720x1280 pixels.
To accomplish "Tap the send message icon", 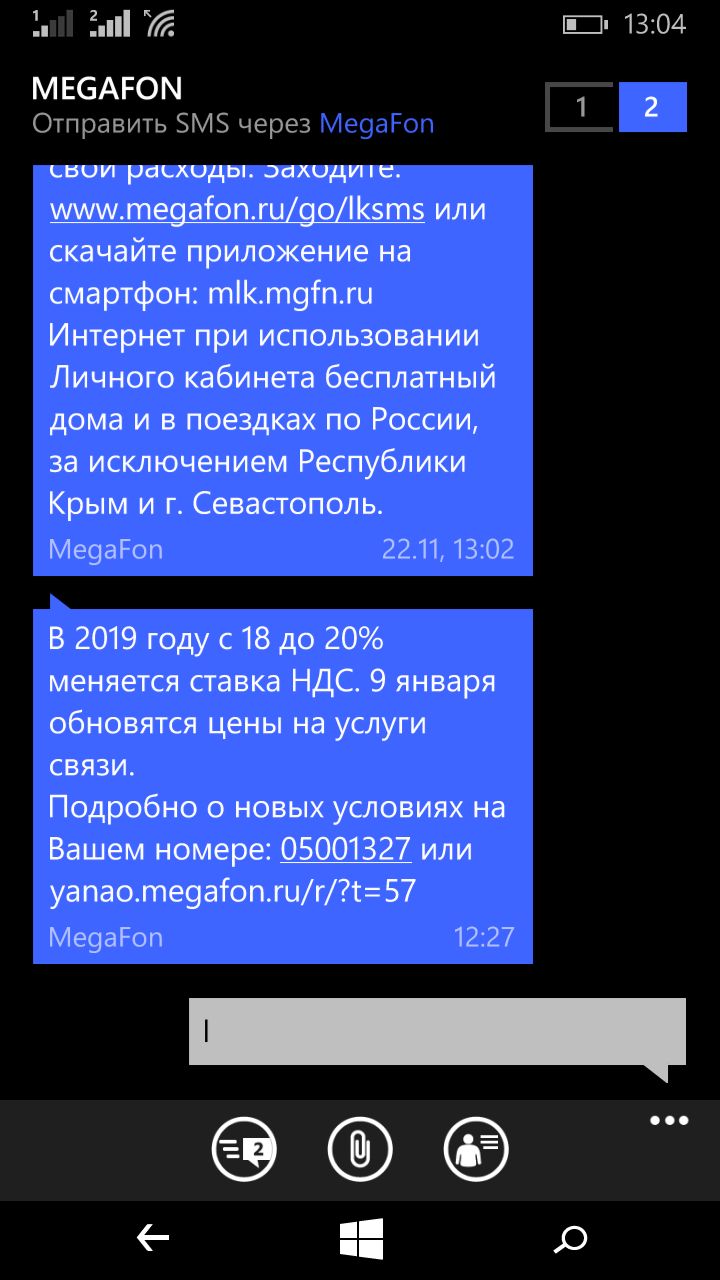I will click(x=244, y=1150).
